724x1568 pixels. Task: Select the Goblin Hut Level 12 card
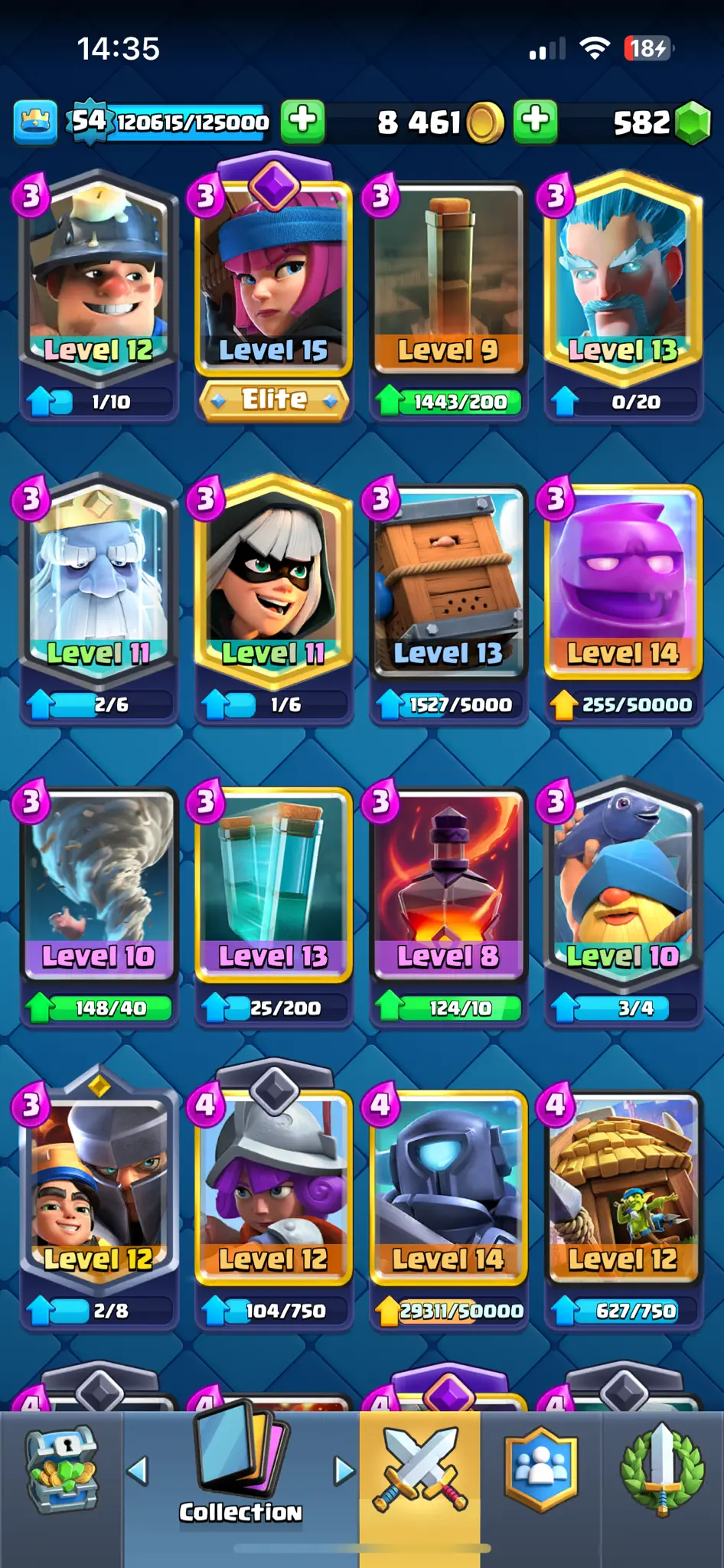pyautogui.click(x=622, y=1187)
